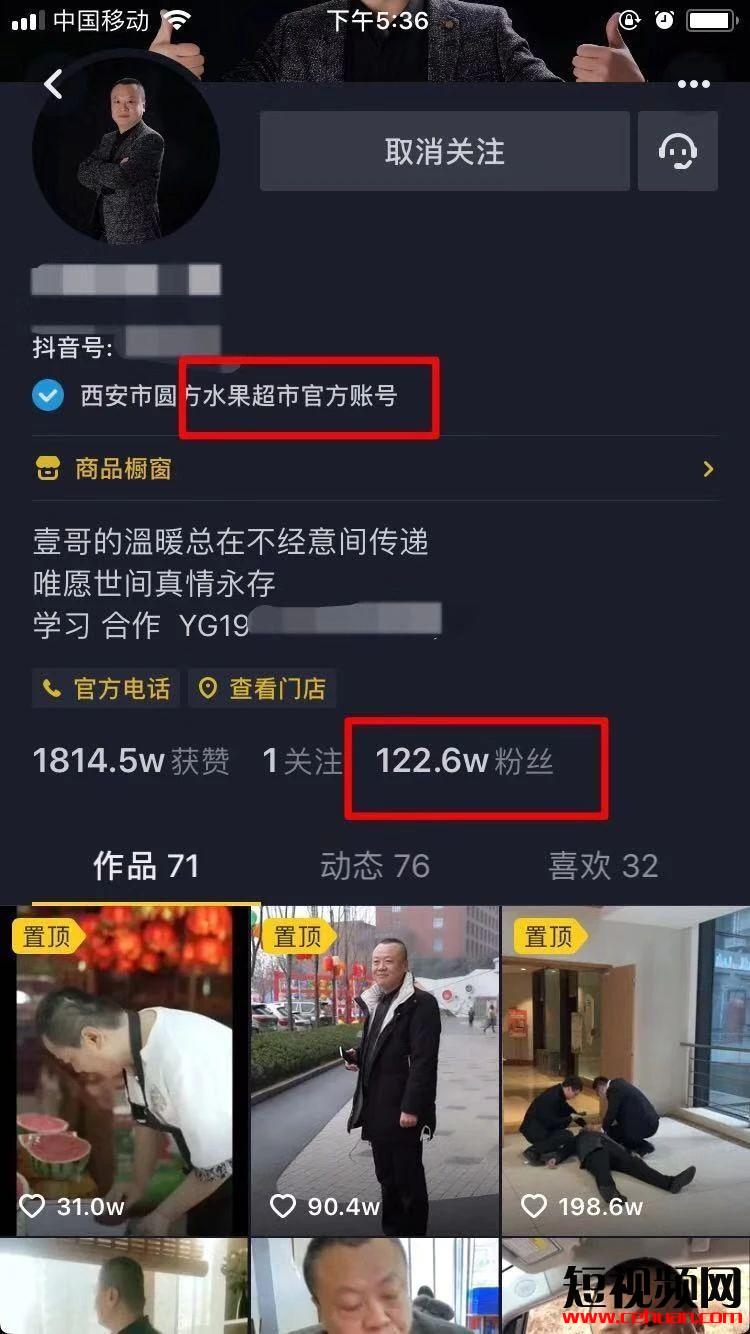Play the pinned video with 90.4w likes

pyautogui.click(x=375, y=1070)
